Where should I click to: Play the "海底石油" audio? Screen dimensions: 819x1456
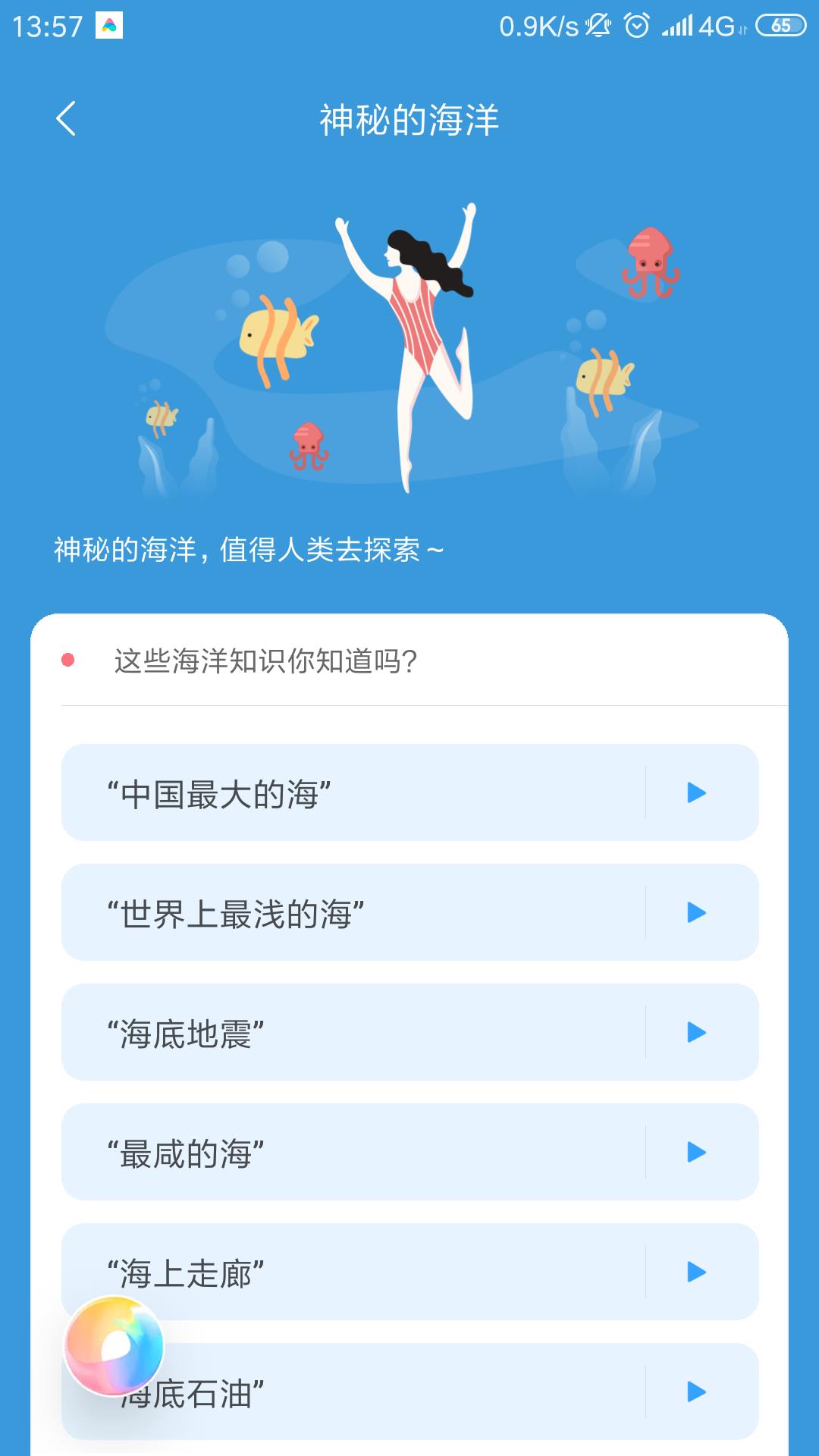(695, 1391)
